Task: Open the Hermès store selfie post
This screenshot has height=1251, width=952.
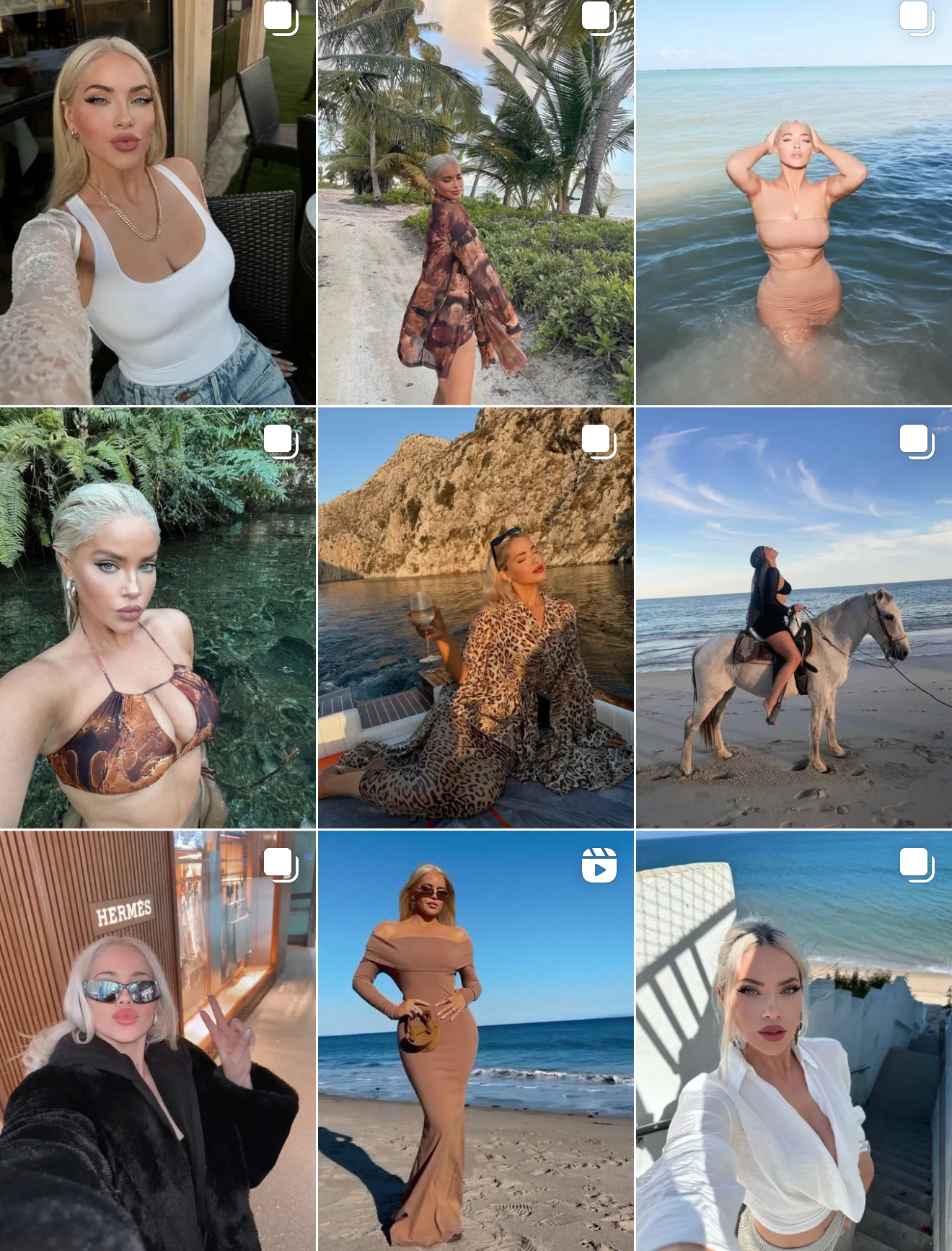Action: [x=157, y=1040]
